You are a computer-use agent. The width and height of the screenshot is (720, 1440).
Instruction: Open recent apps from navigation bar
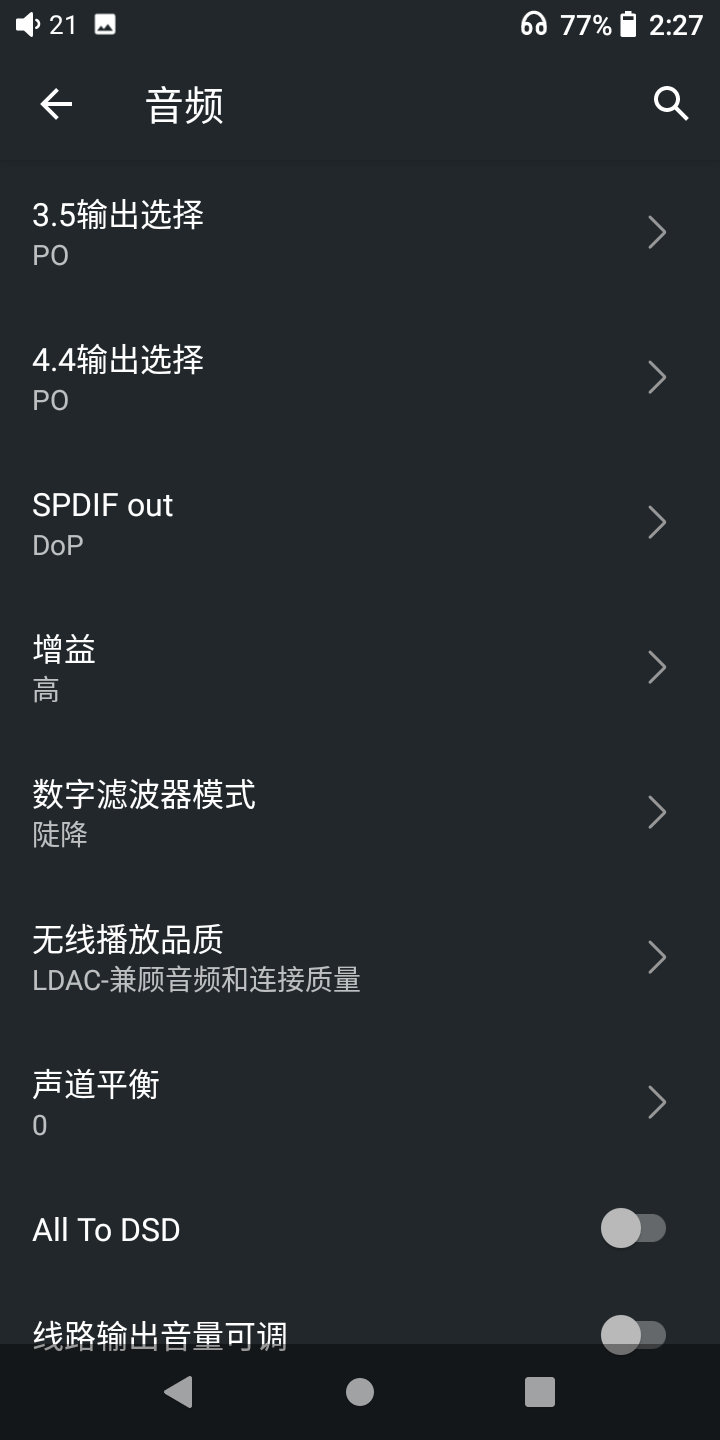[540, 1392]
